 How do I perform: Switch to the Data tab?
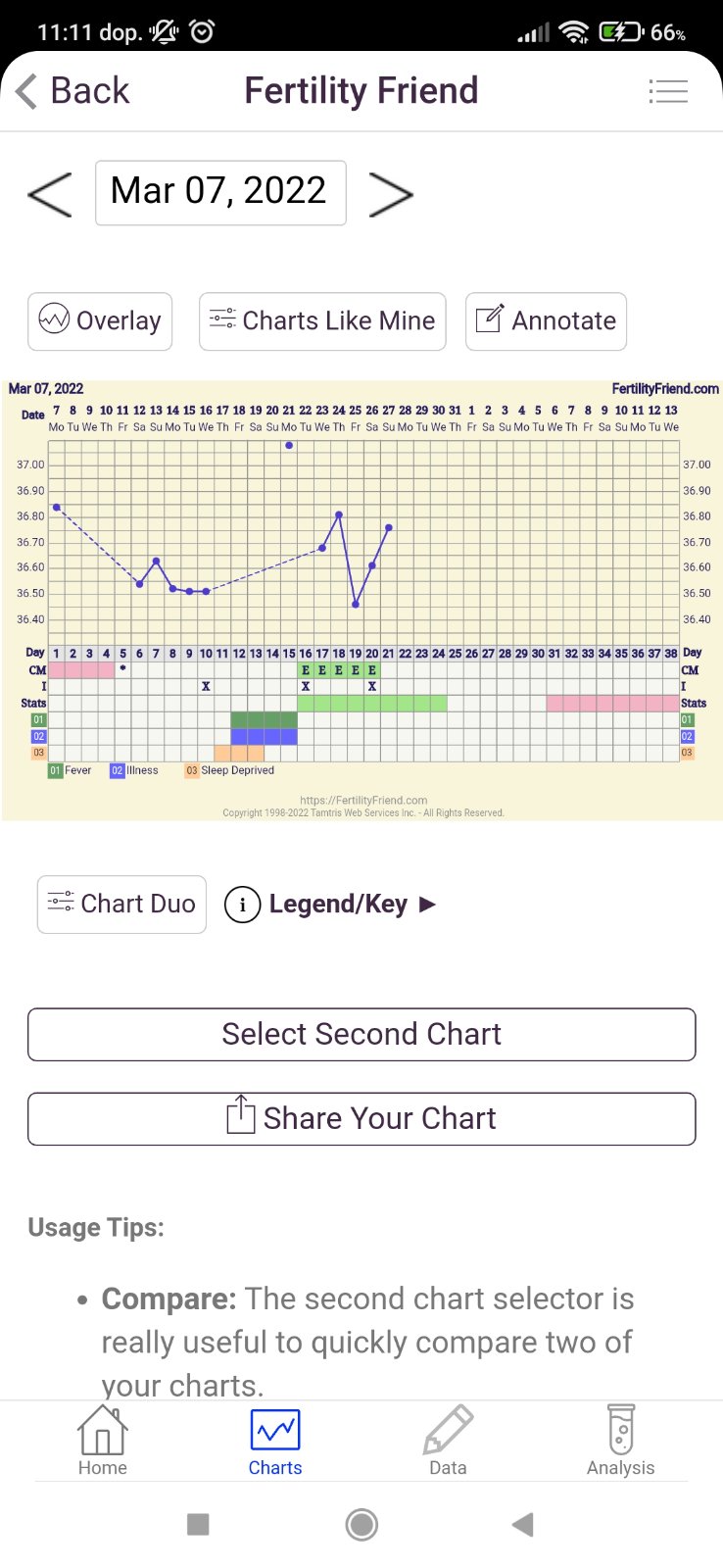(448, 1441)
